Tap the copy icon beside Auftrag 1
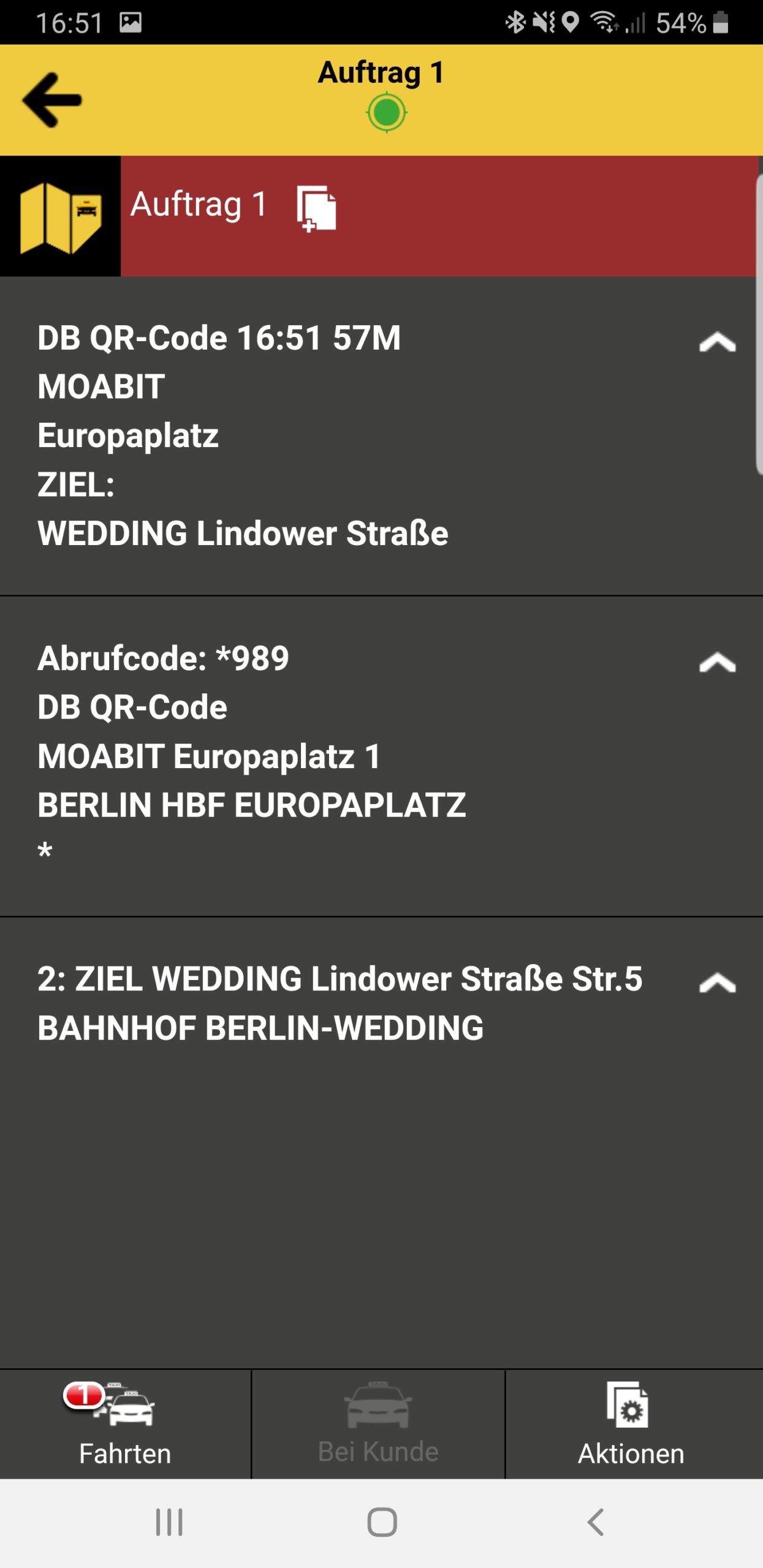Screen dimensions: 763x1568 tap(316, 208)
